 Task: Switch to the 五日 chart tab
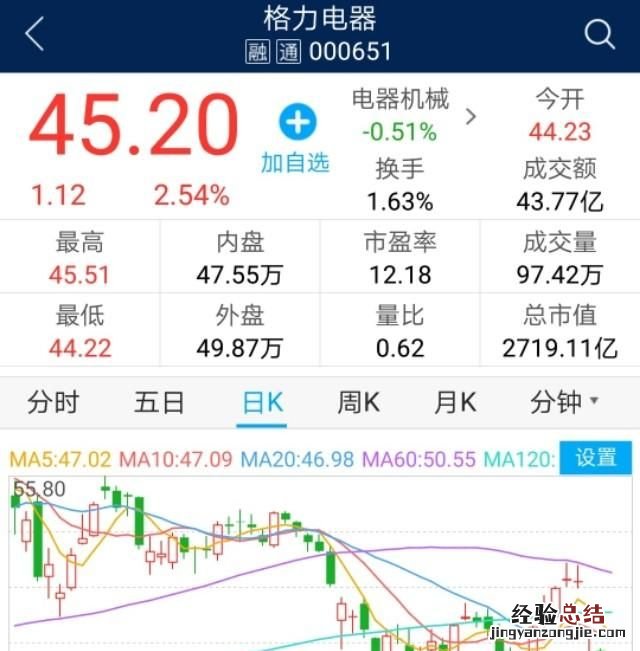coord(159,403)
